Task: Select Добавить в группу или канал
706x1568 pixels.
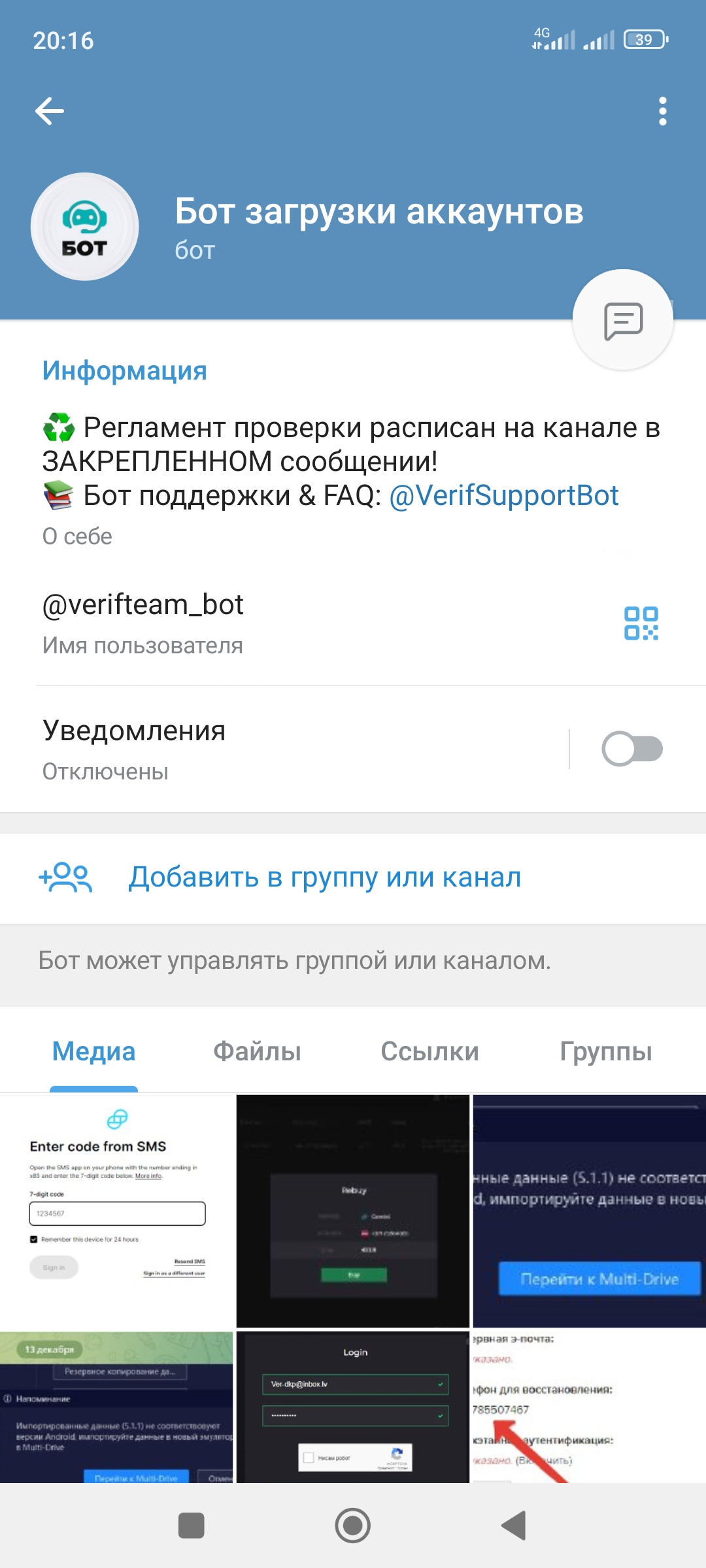Action: pos(324,877)
